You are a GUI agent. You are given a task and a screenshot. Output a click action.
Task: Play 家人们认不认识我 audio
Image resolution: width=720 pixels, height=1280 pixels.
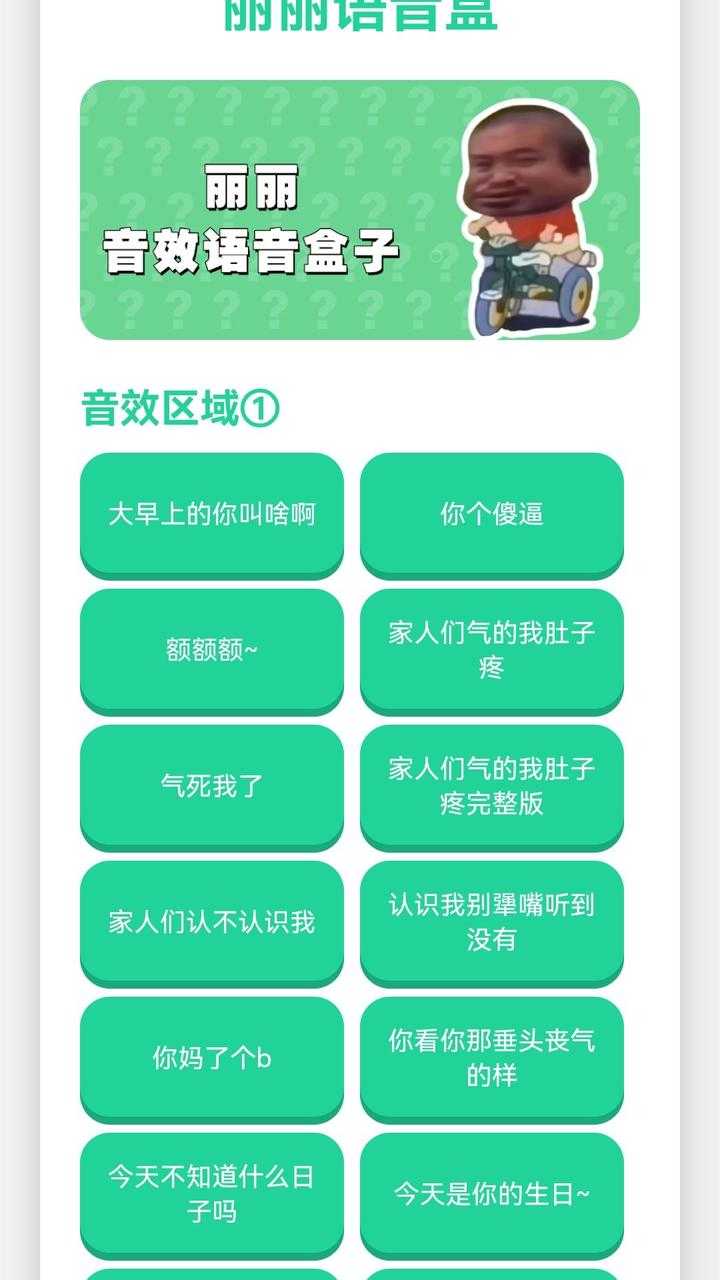[x=212, y=922]
